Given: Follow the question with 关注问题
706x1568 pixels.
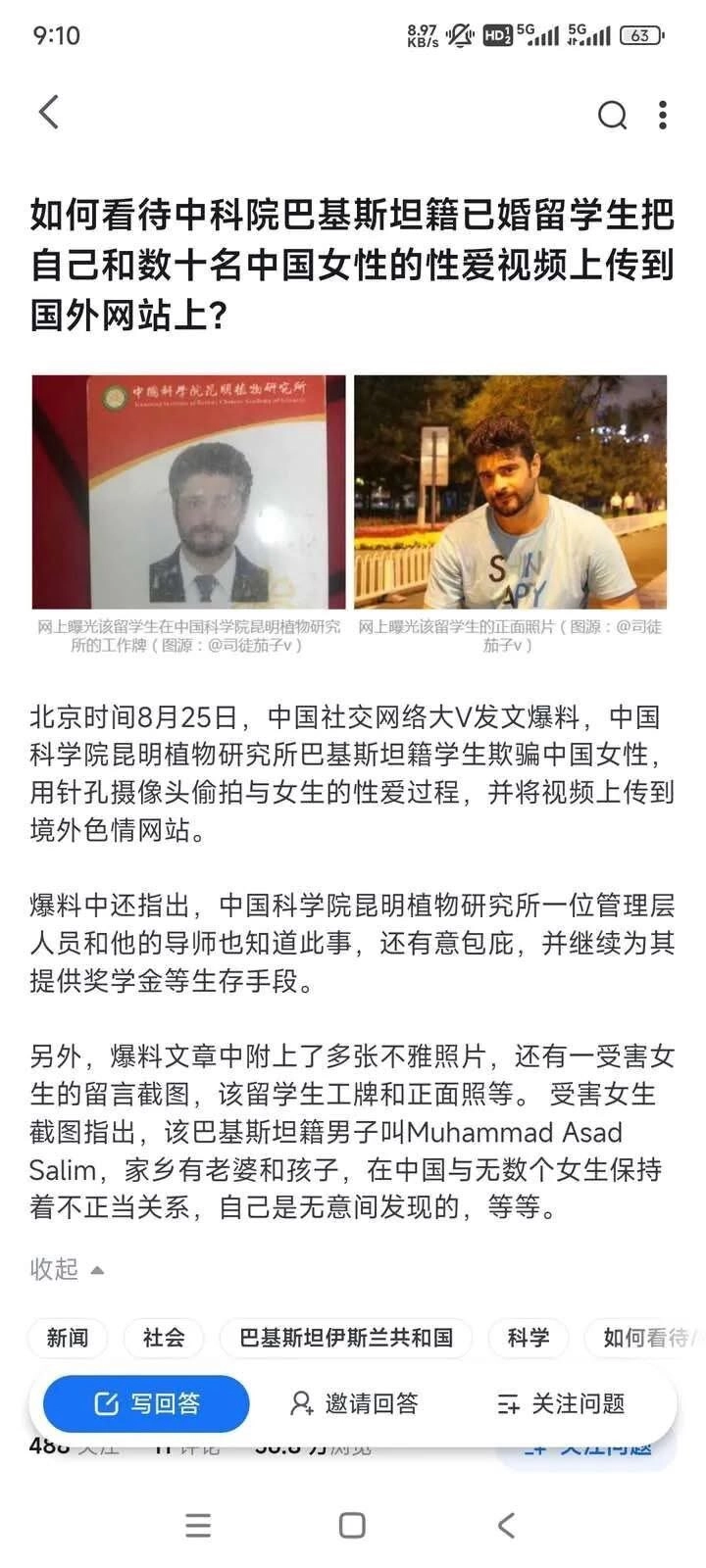Looking at the screenshot, I should [x=561, y=1403].
